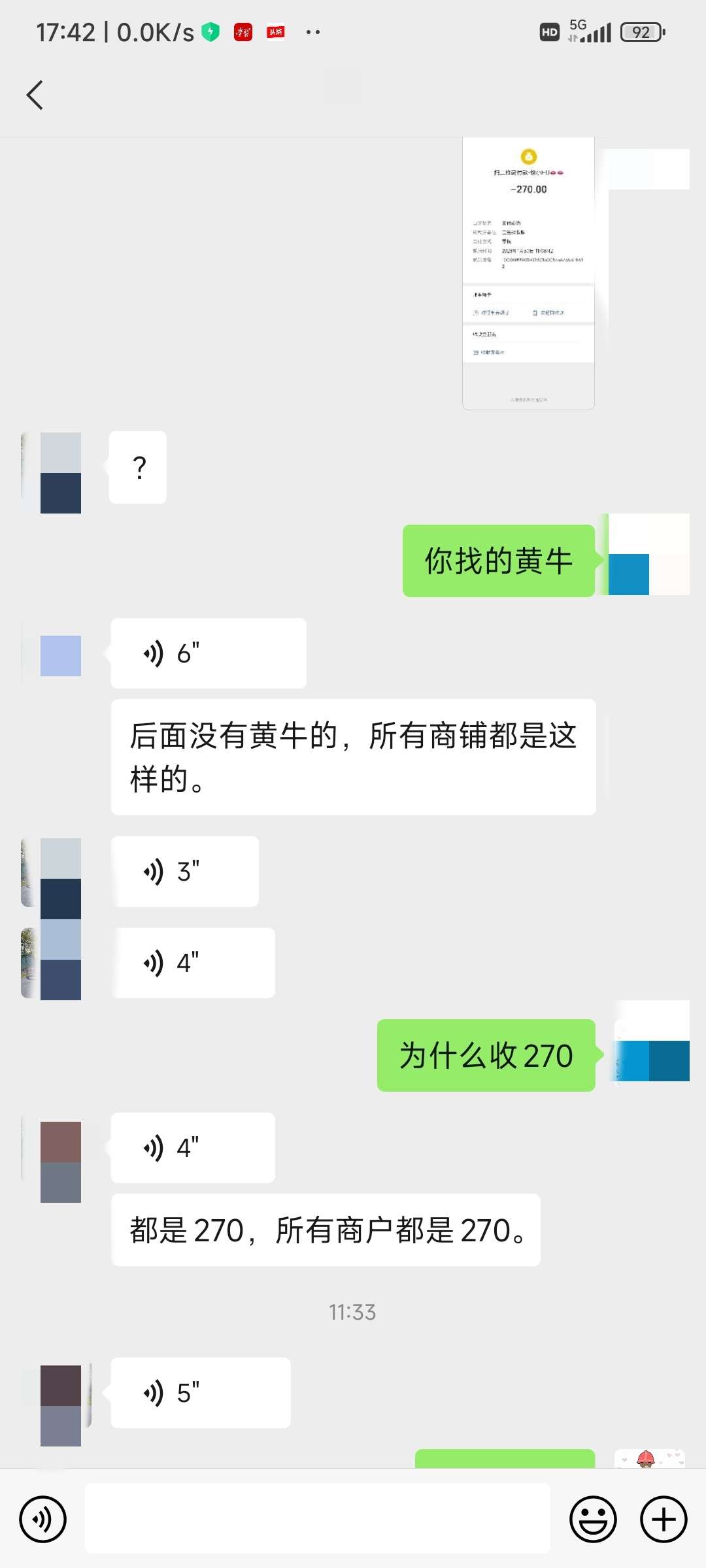
Task: Play the 5-second voice message
Action: click(x=200, y=1393)
